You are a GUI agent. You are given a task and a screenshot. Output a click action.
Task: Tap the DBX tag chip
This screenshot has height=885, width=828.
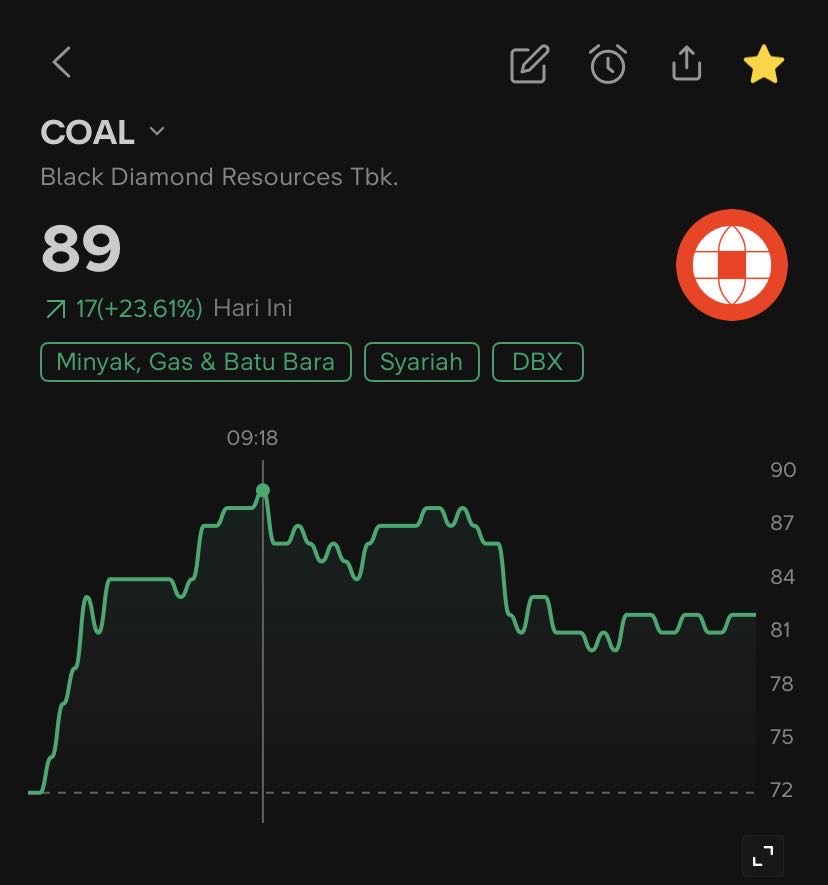click(x=537, y=362)
